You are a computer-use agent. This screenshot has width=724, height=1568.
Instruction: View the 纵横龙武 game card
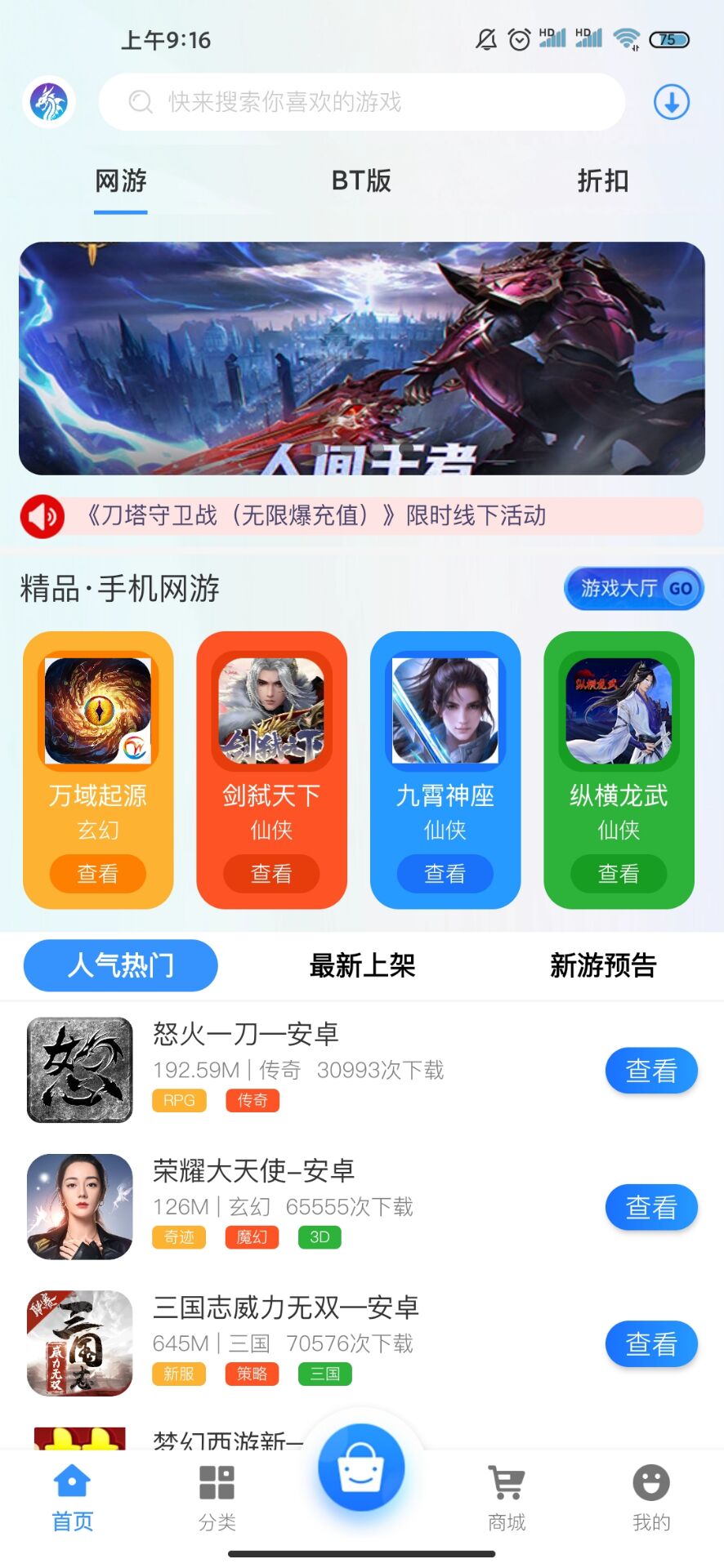coord(619,873)
